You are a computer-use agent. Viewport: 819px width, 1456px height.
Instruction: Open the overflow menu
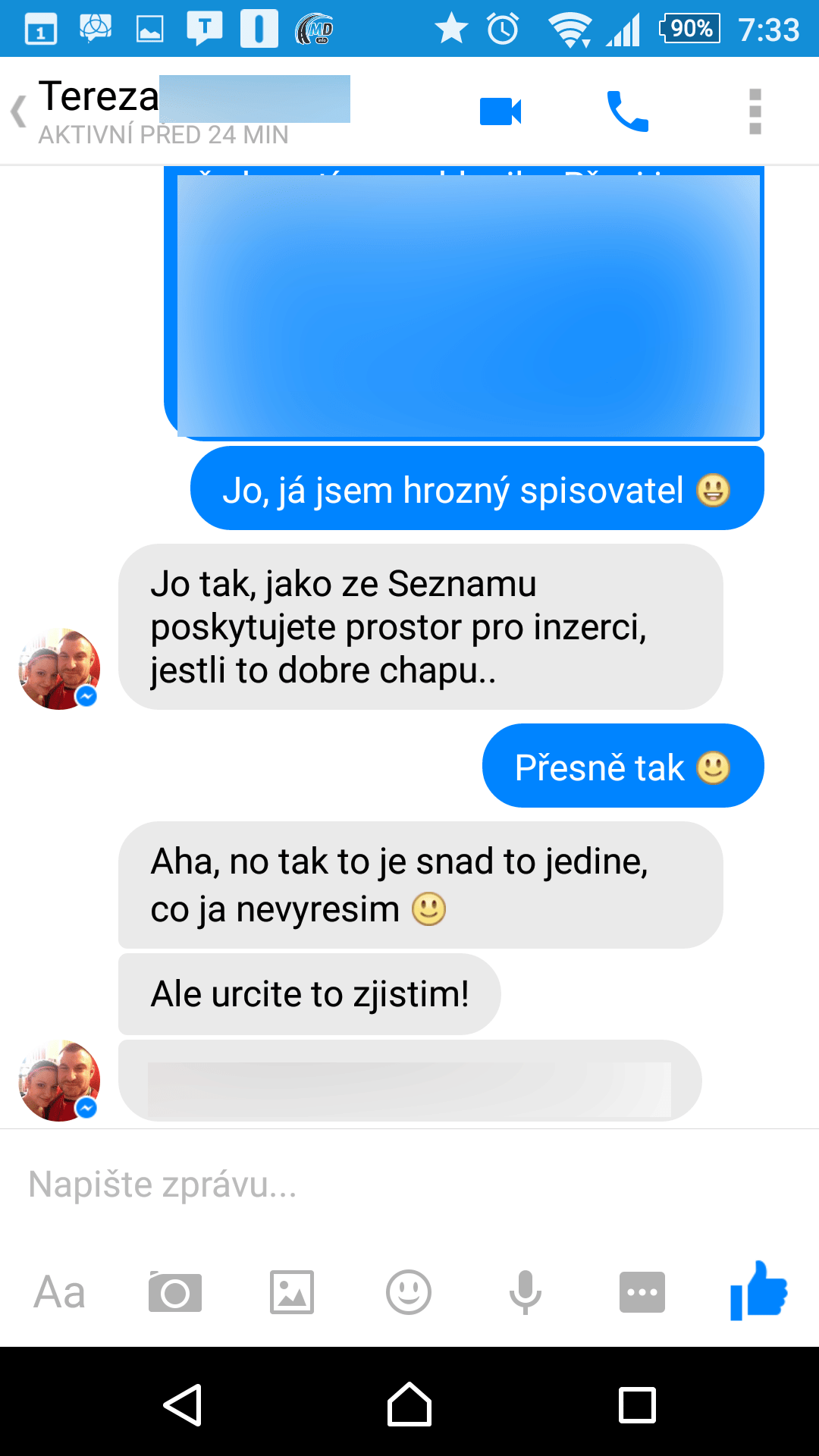click(x=755, y=111)
